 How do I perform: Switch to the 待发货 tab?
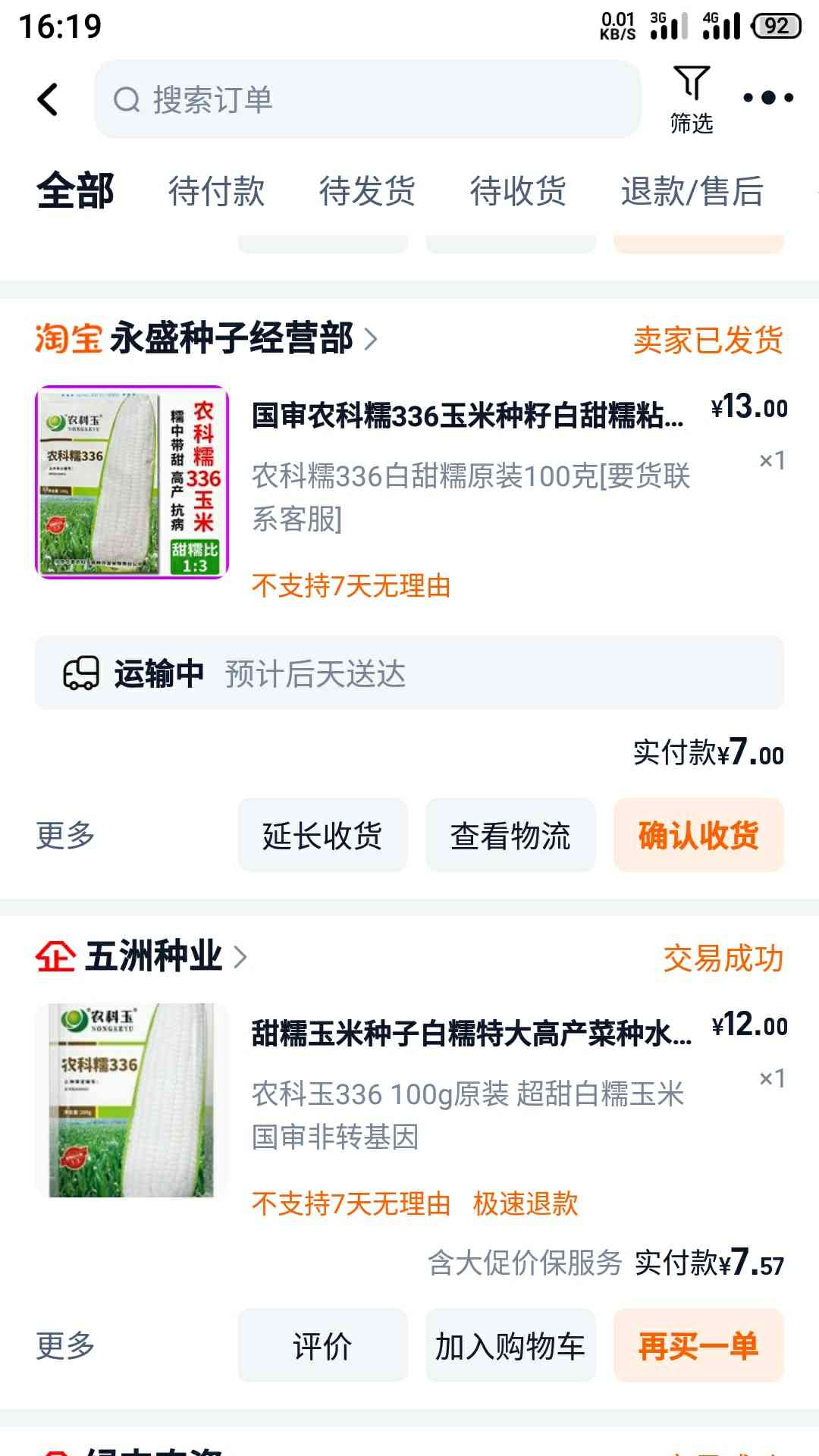pyautogui.click(x=367, y=190)
